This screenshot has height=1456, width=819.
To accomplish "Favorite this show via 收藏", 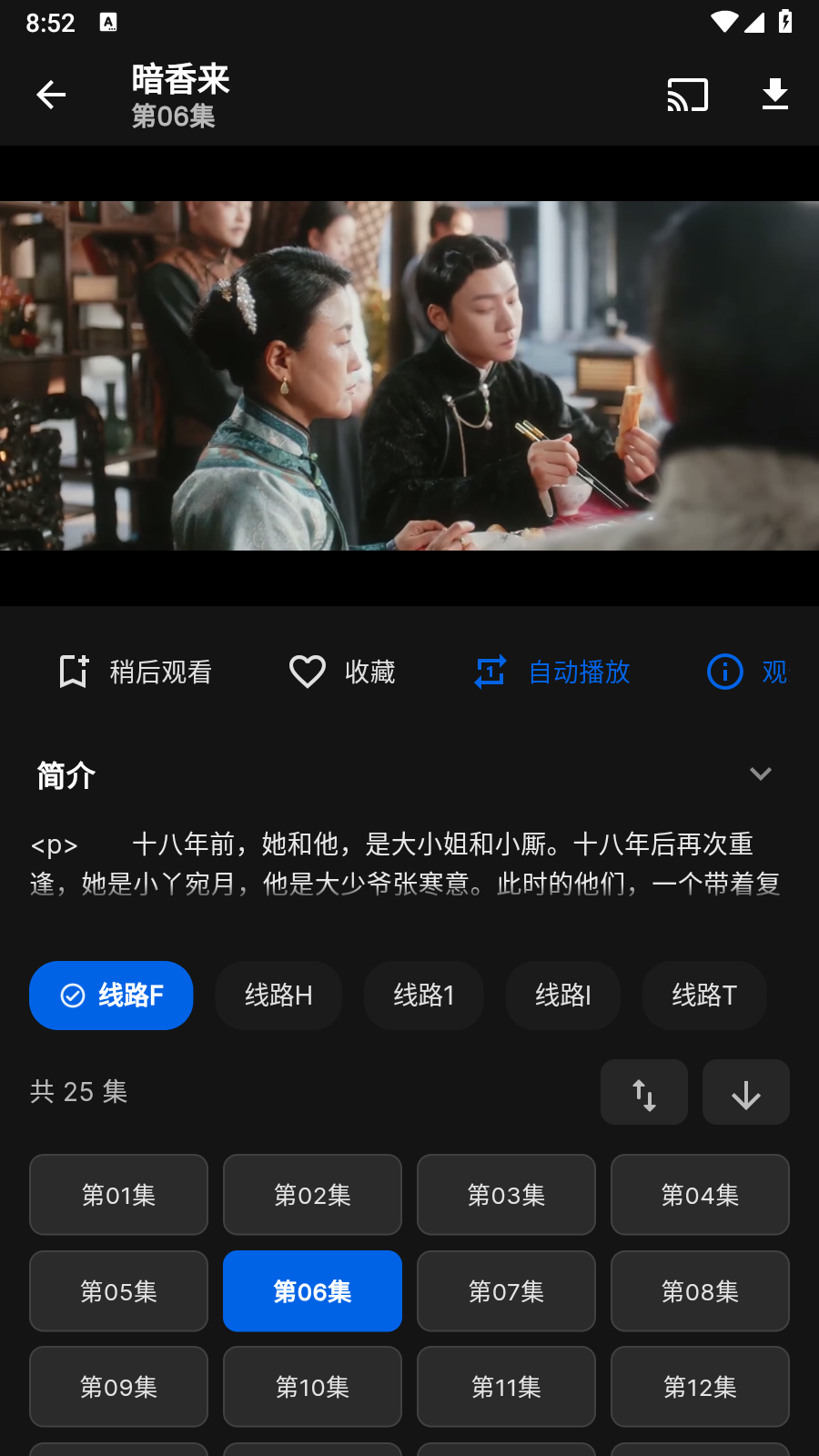I will pyautogui.click(x=342, y=672).
